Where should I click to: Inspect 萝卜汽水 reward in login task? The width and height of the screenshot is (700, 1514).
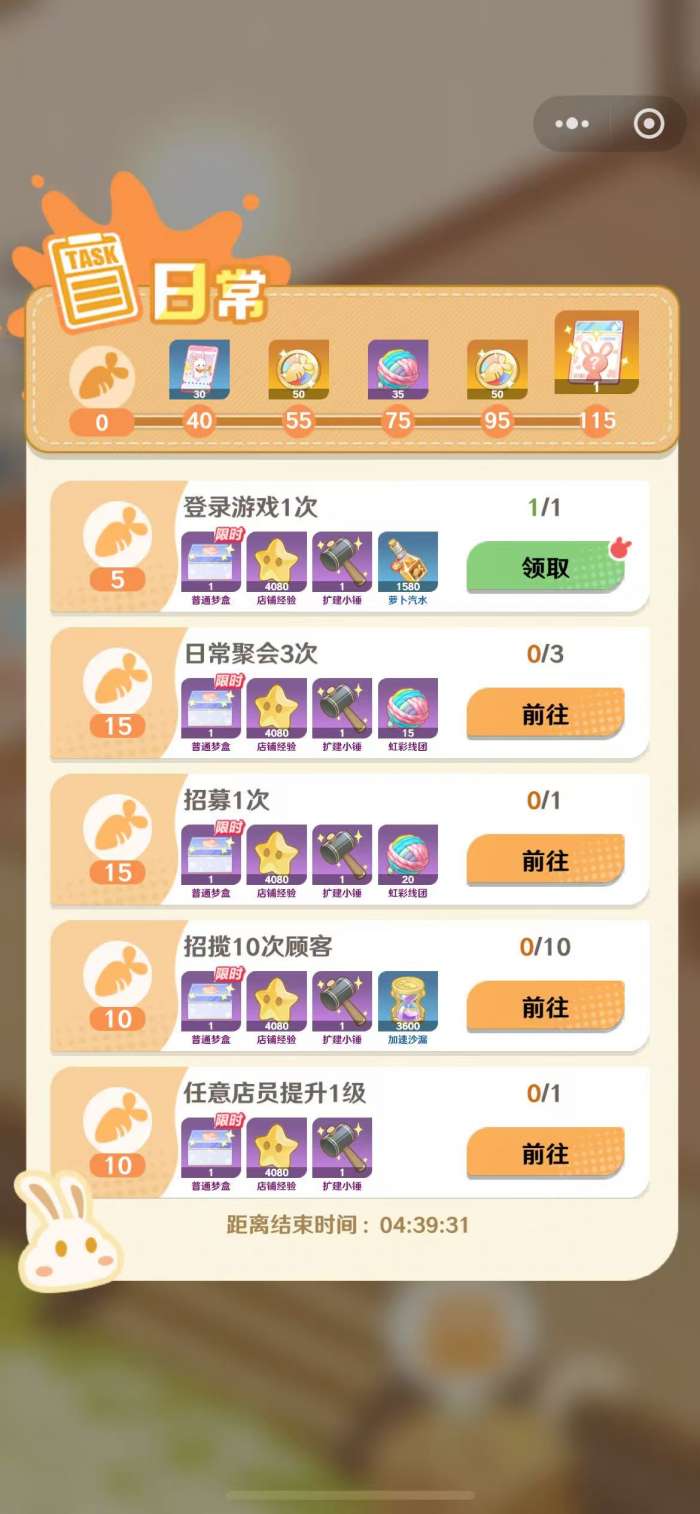[408, 562]
